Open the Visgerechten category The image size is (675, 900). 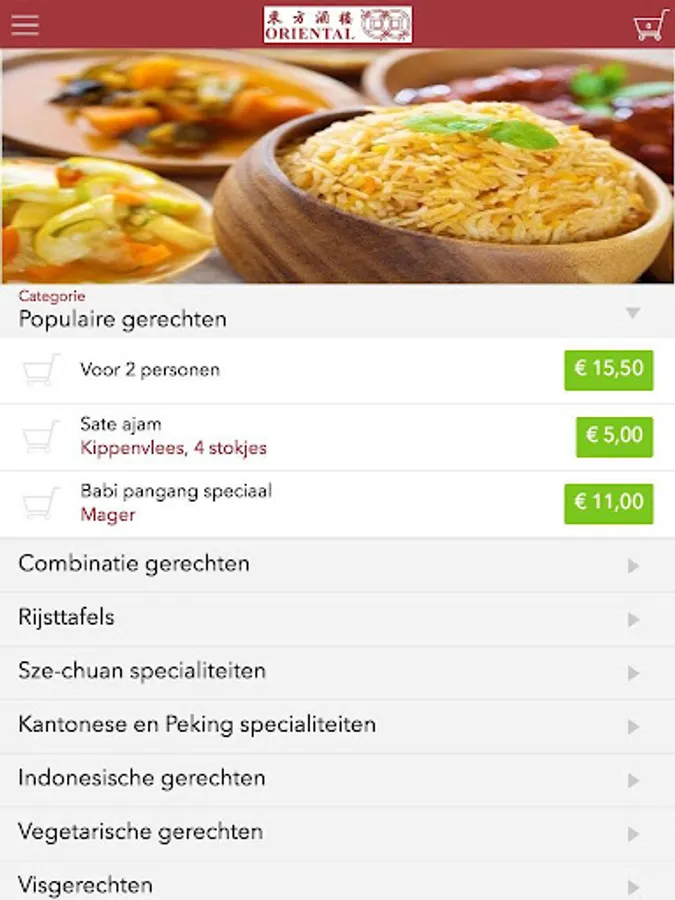337,884
